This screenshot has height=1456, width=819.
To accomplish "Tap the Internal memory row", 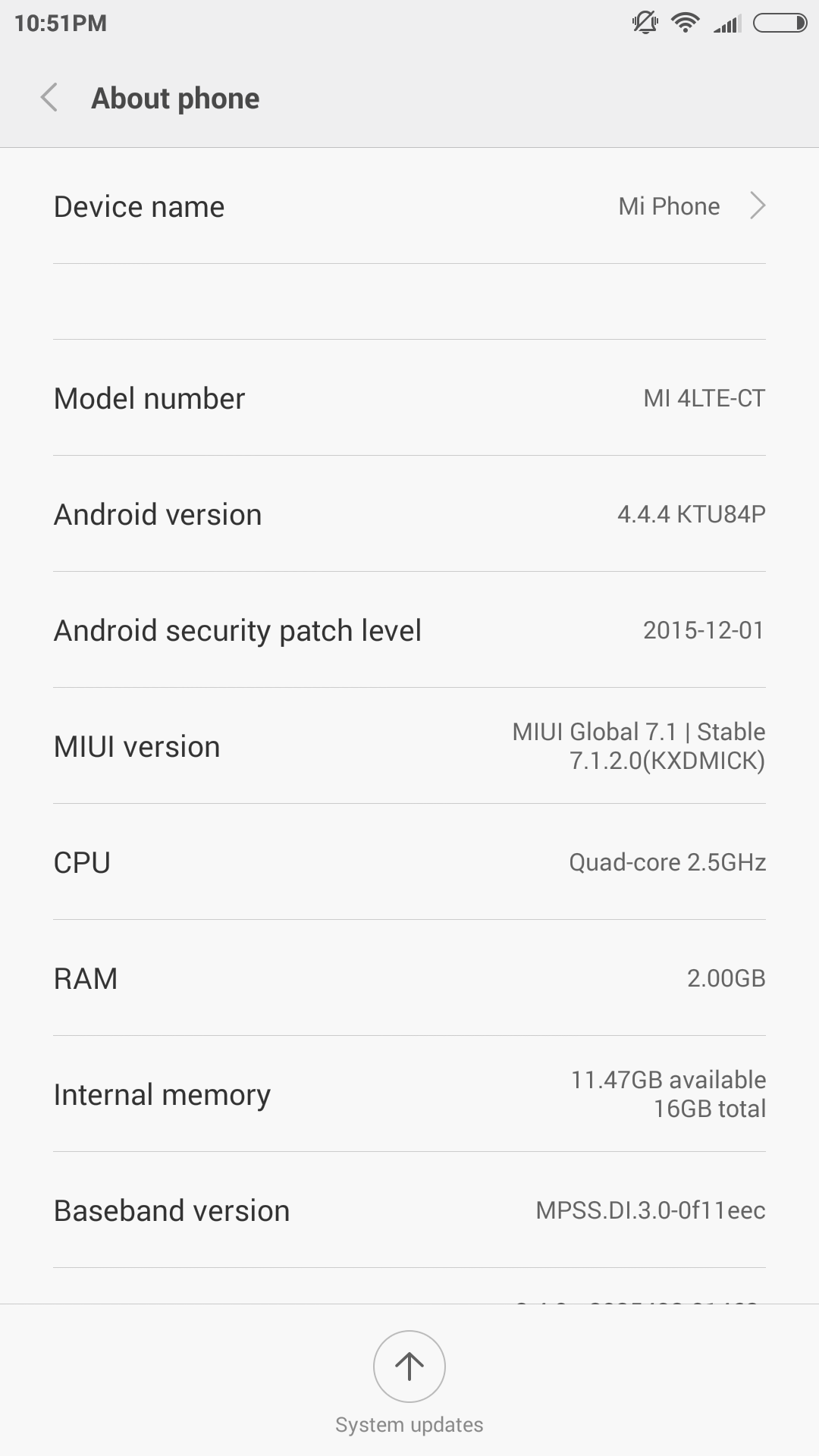I will click(409, 1094).
